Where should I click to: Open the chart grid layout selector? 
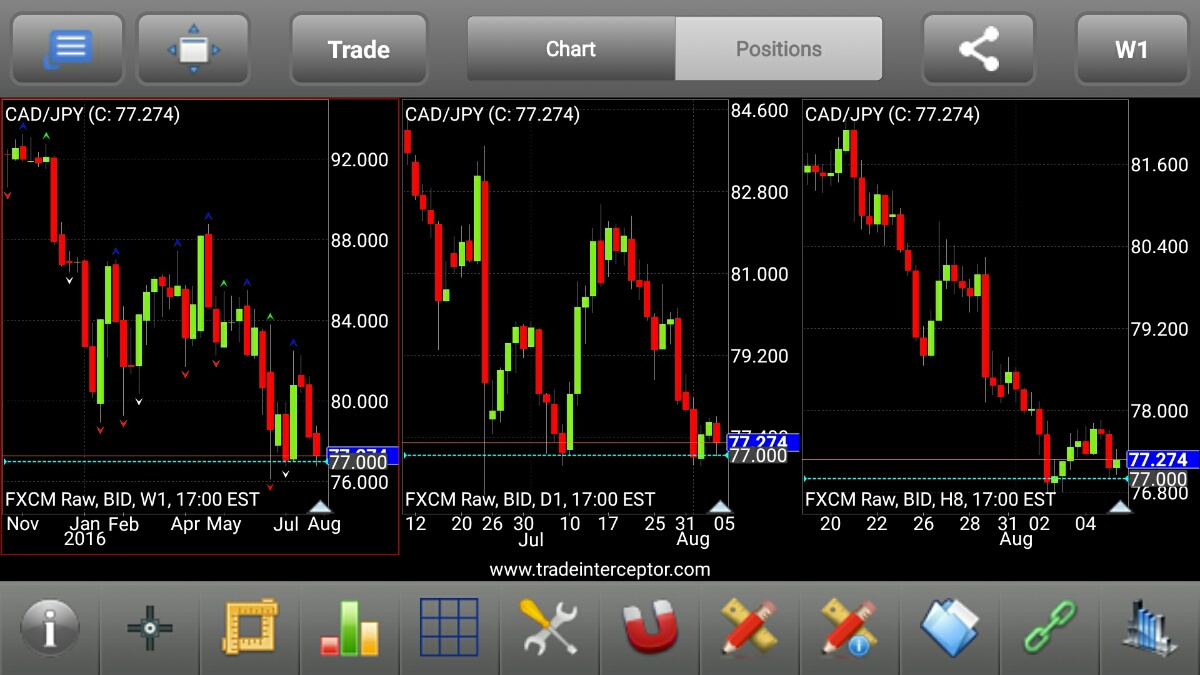(x=449, y=628)
